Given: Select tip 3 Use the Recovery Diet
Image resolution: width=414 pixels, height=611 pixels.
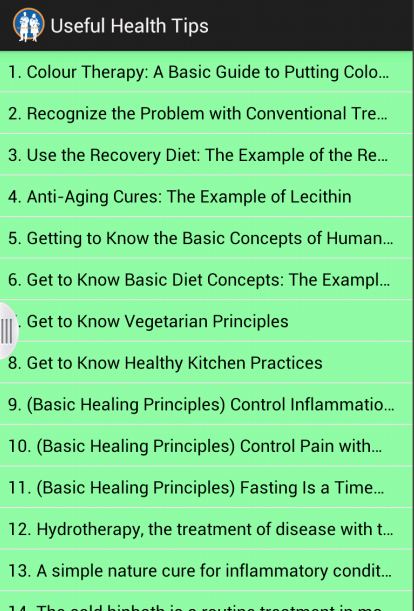Looking at the screenshot, I should (x=207, y=155).
